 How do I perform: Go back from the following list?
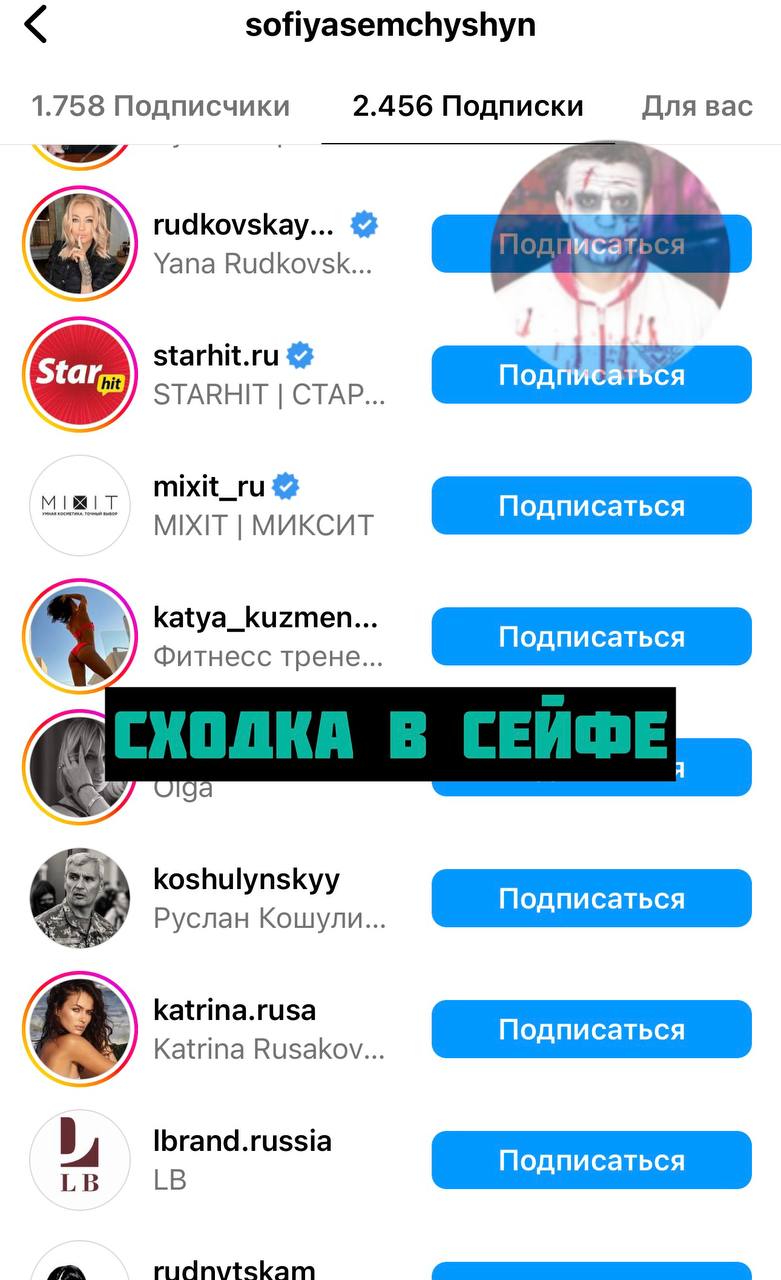(36, 25)
